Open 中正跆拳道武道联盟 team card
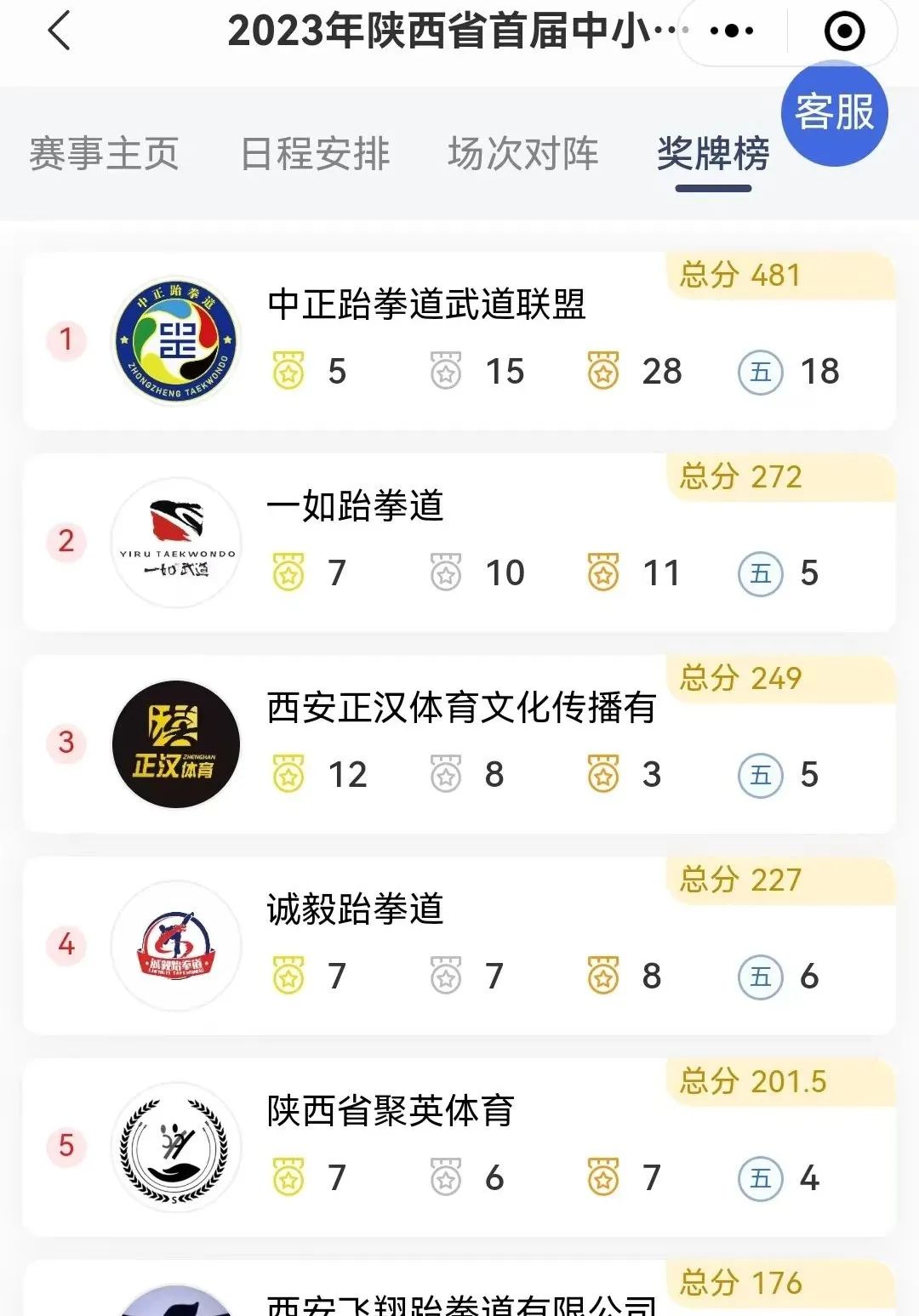The image size is (919, 1316). [459, 340]
